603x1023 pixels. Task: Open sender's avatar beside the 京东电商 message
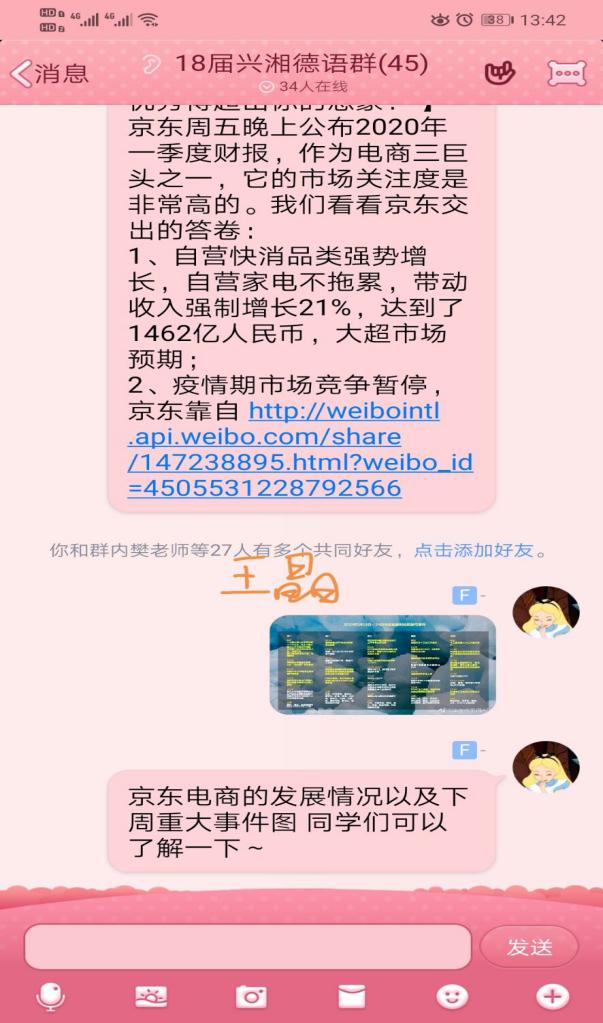546,767
